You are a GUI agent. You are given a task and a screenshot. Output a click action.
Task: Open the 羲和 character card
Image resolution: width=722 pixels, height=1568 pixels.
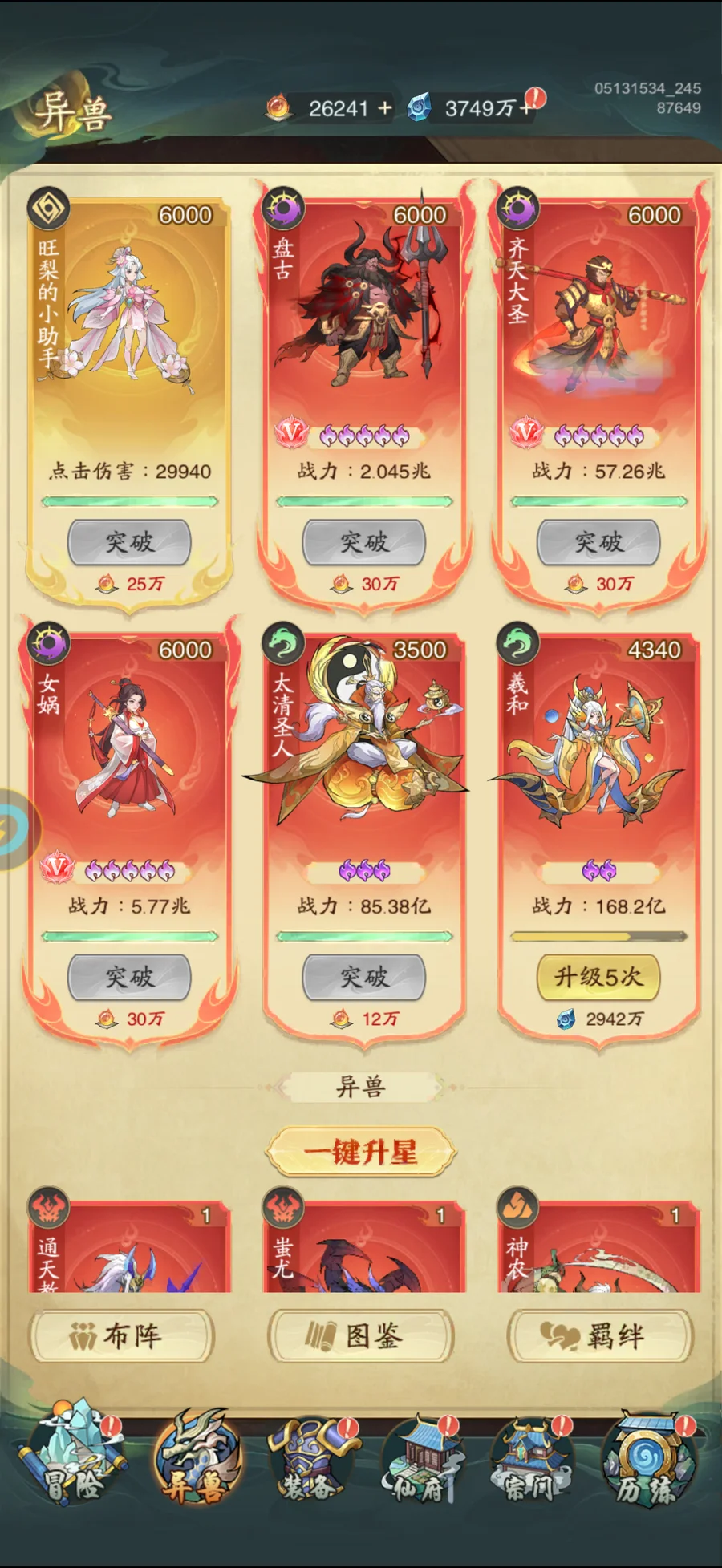pyautogui.click(x=598, y=754)
